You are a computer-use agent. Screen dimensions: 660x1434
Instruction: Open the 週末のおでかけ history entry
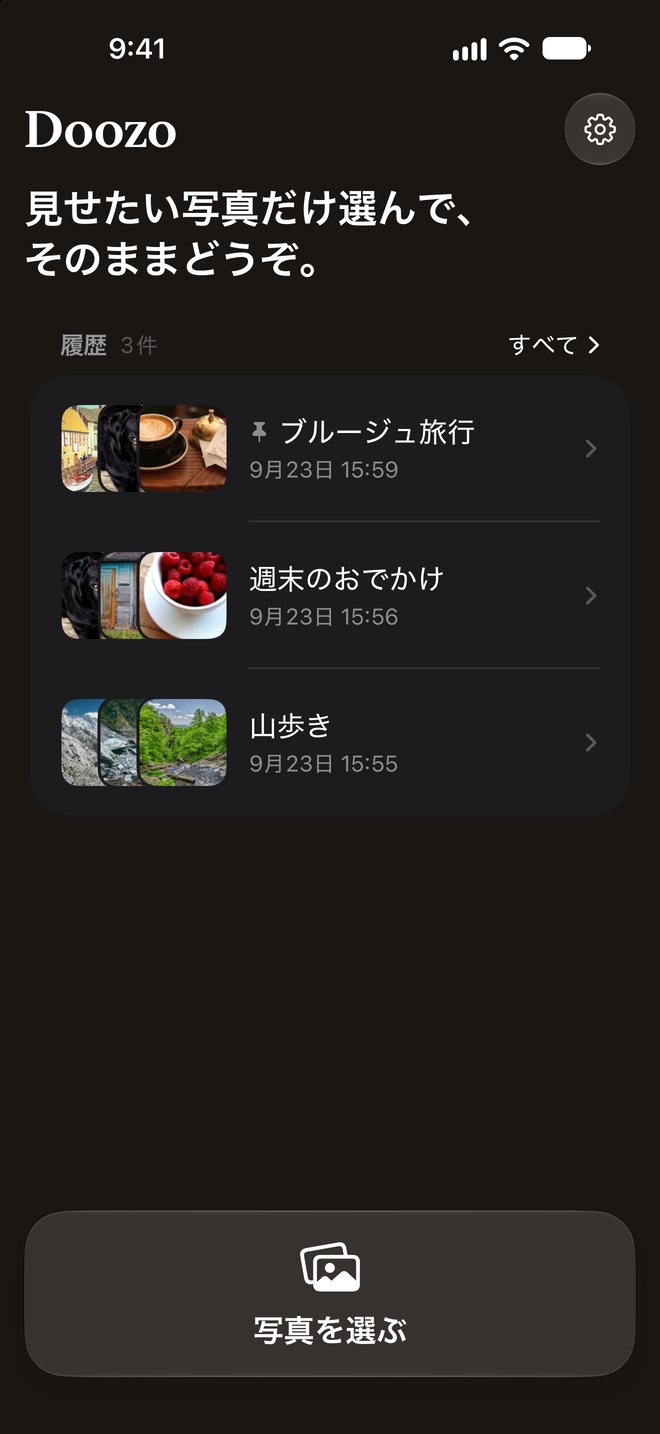(x=330, y=595)
